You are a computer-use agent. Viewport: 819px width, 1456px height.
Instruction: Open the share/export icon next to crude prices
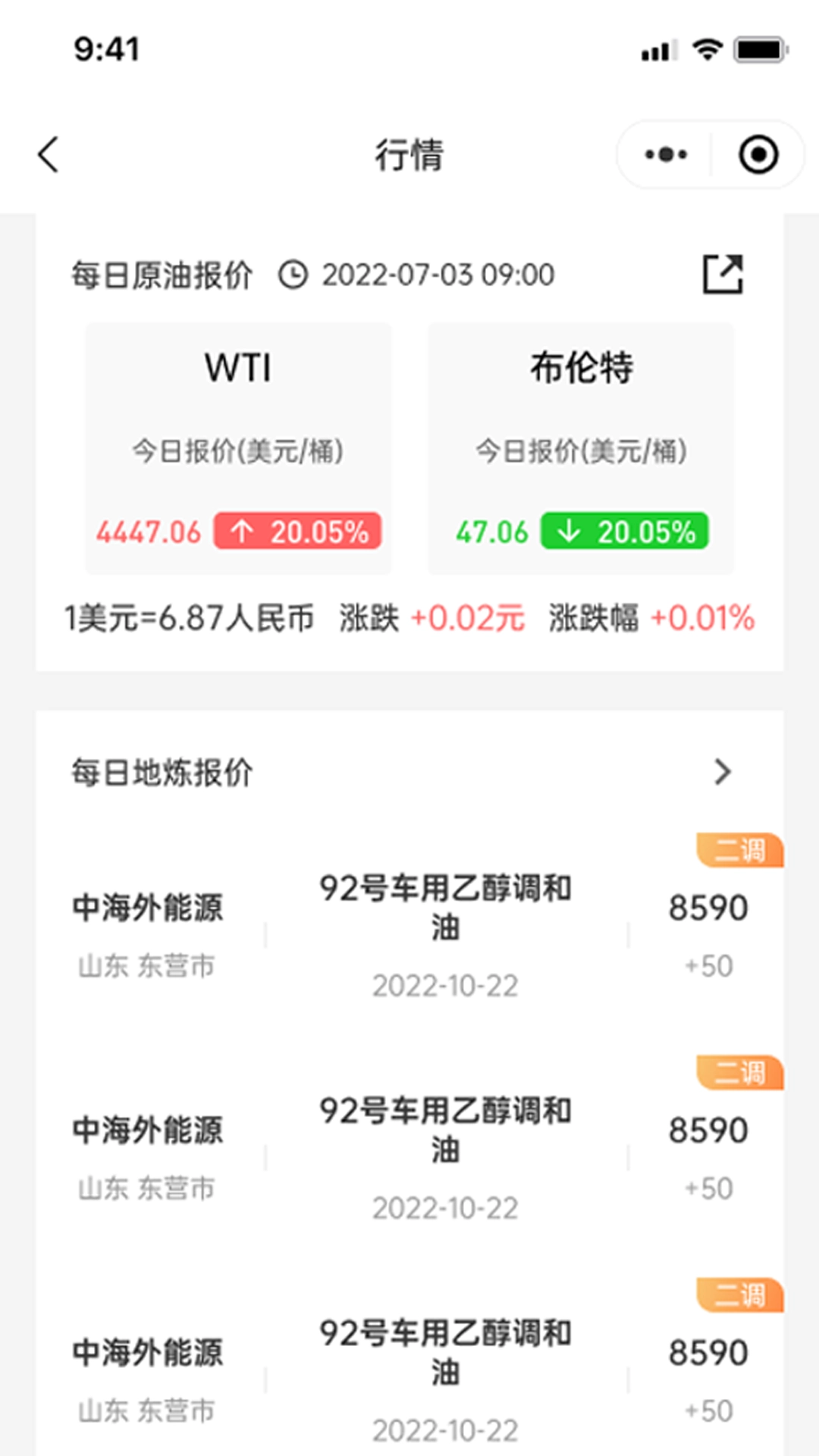tap(726, 275)
